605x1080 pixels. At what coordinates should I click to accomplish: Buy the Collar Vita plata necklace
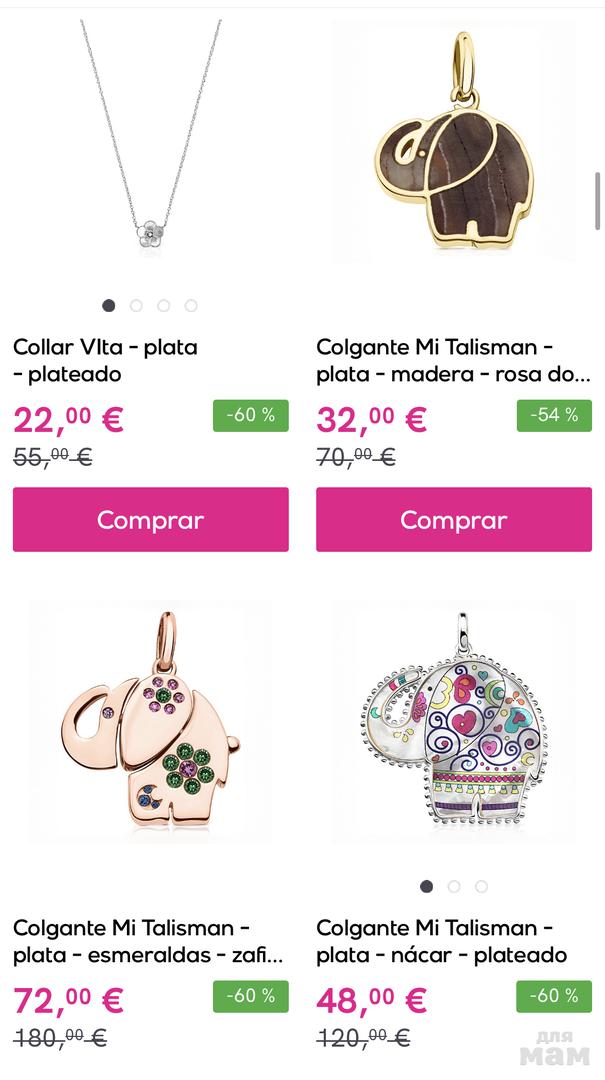(150, 519)
